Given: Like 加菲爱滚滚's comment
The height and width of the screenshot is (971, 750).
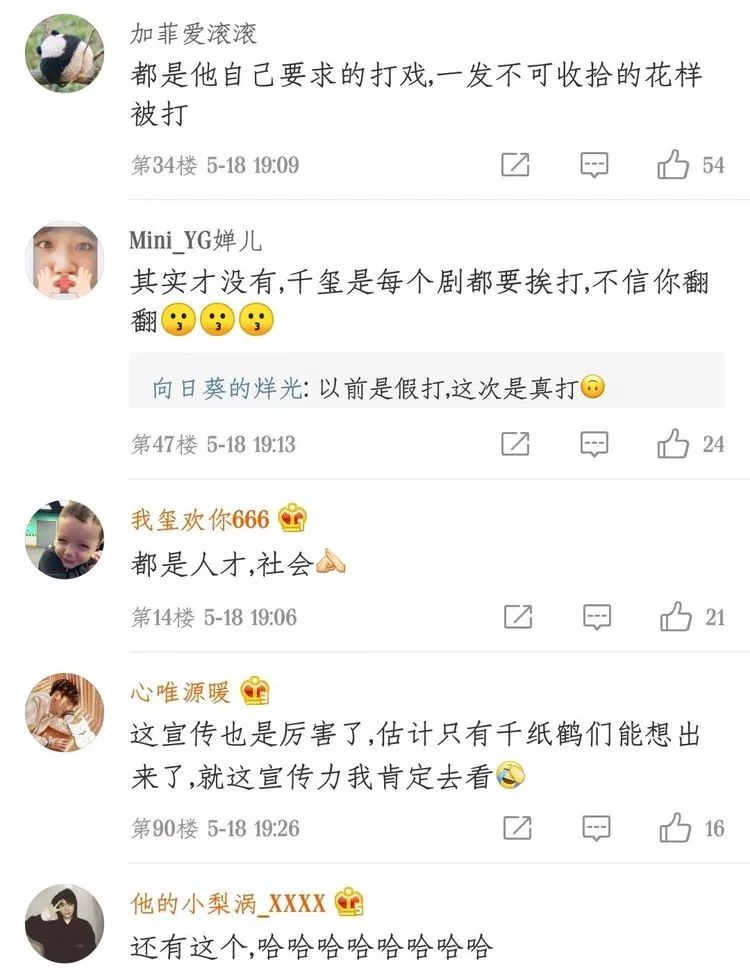Looking at the screenshot, I should pos(673,165).
